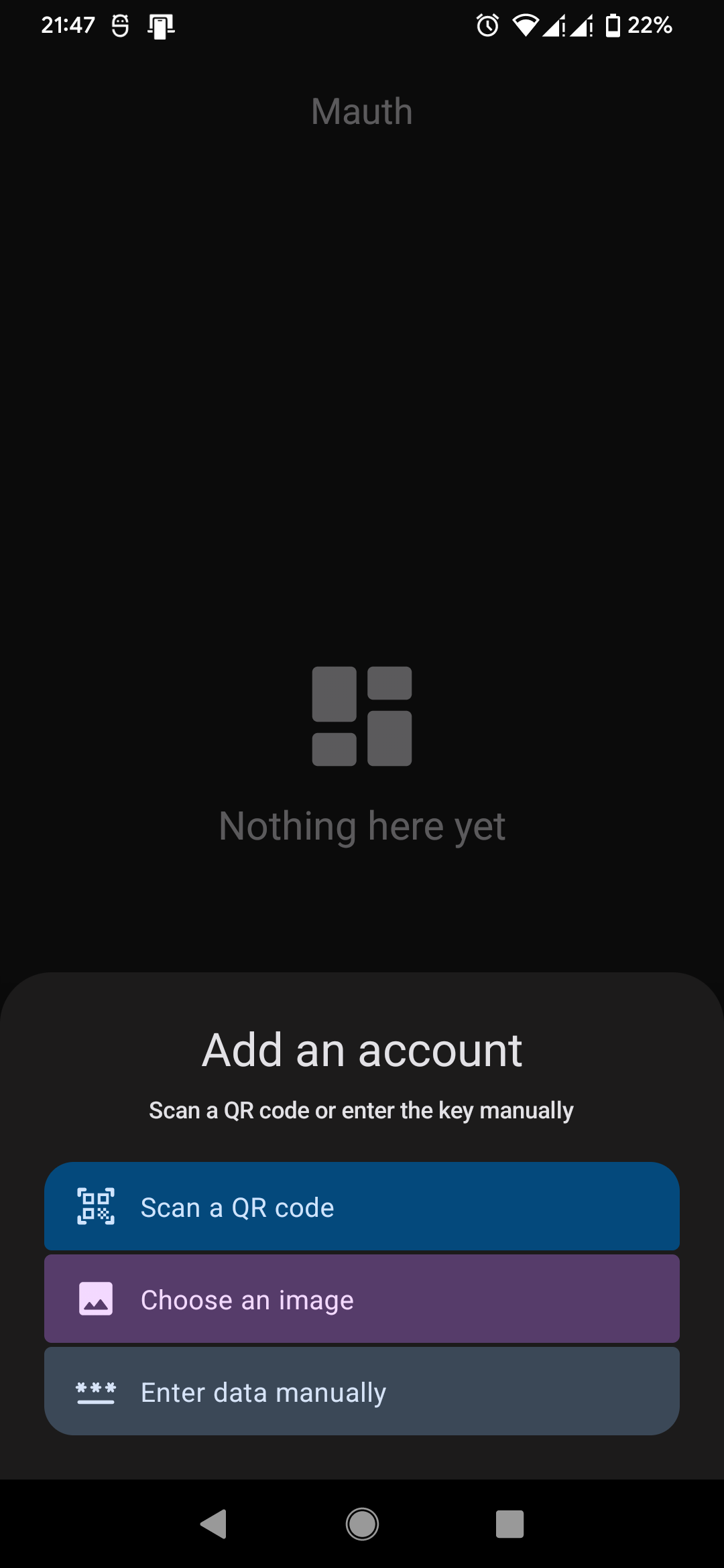
Task: Go back using system back button
Action: click(x=214, y=1524)
